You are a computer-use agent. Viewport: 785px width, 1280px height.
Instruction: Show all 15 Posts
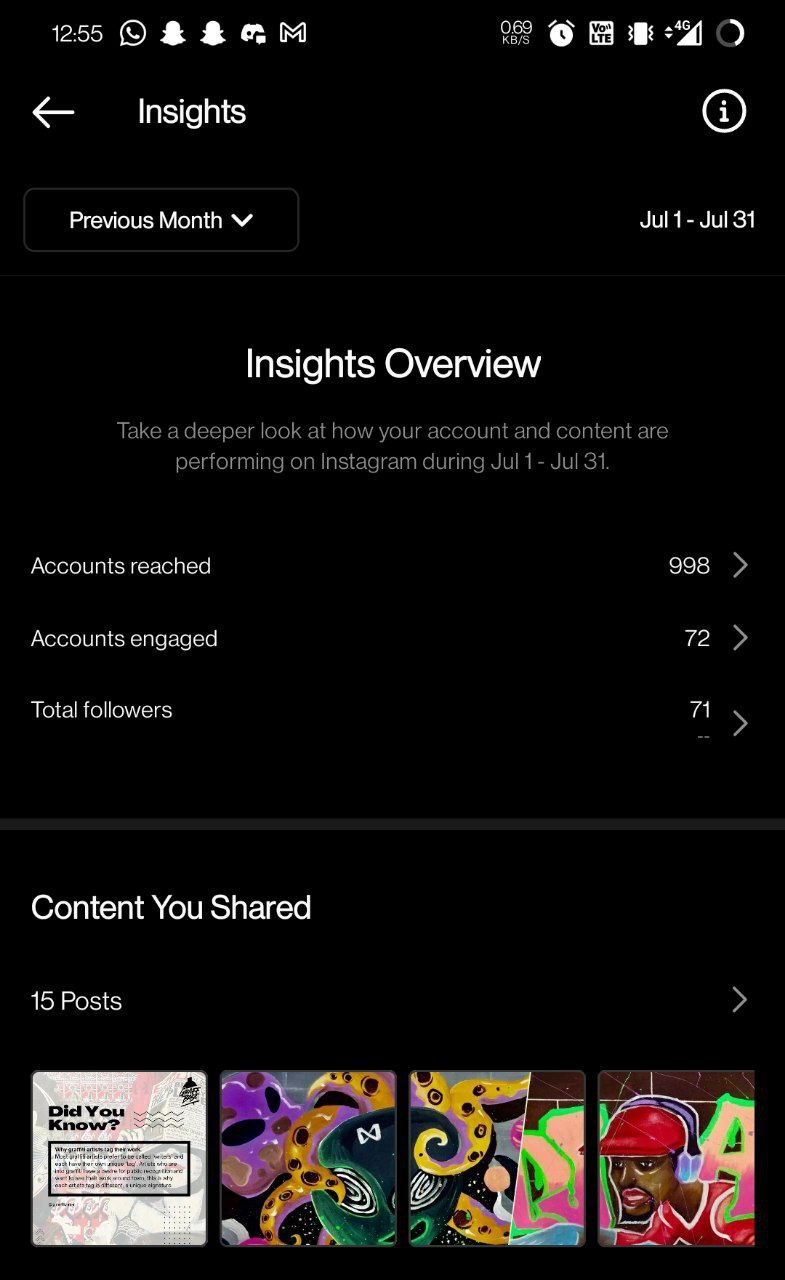[x=390, y=1000]
